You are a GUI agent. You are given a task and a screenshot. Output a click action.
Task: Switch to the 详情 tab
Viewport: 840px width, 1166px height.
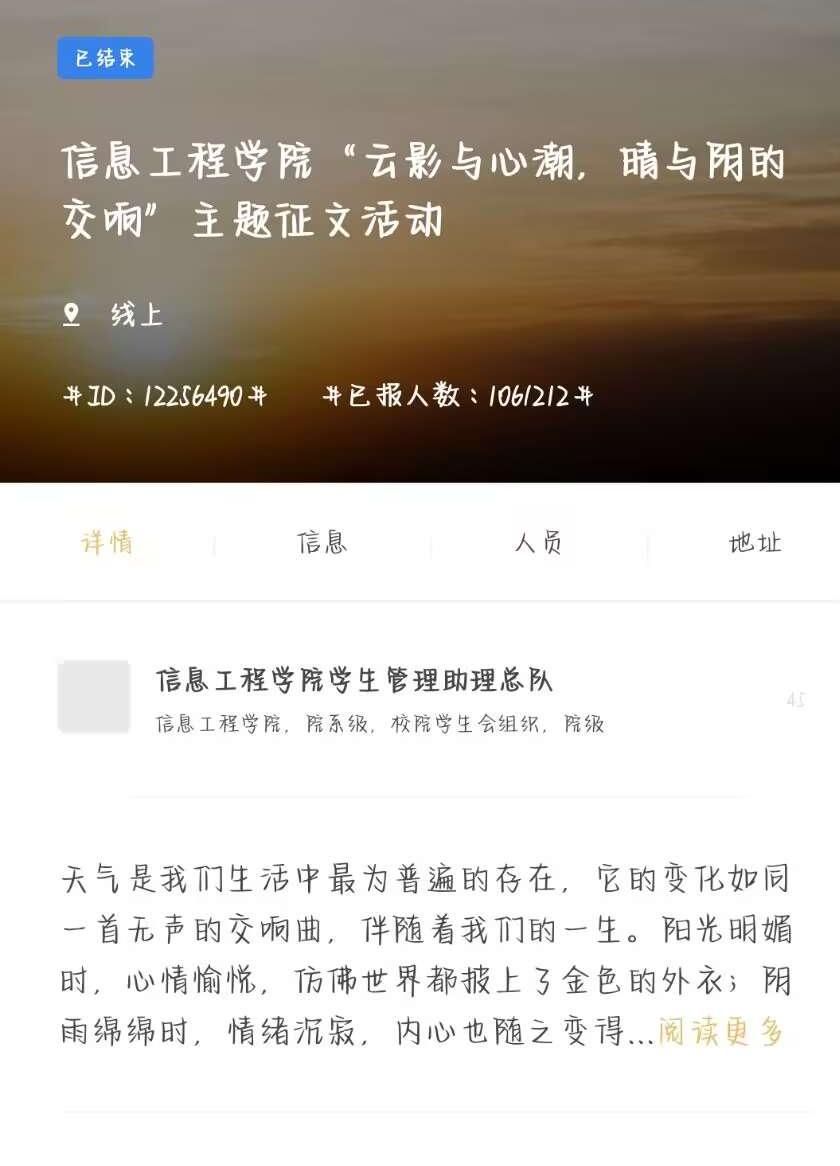pyautogui.click(x=106, y=543)
